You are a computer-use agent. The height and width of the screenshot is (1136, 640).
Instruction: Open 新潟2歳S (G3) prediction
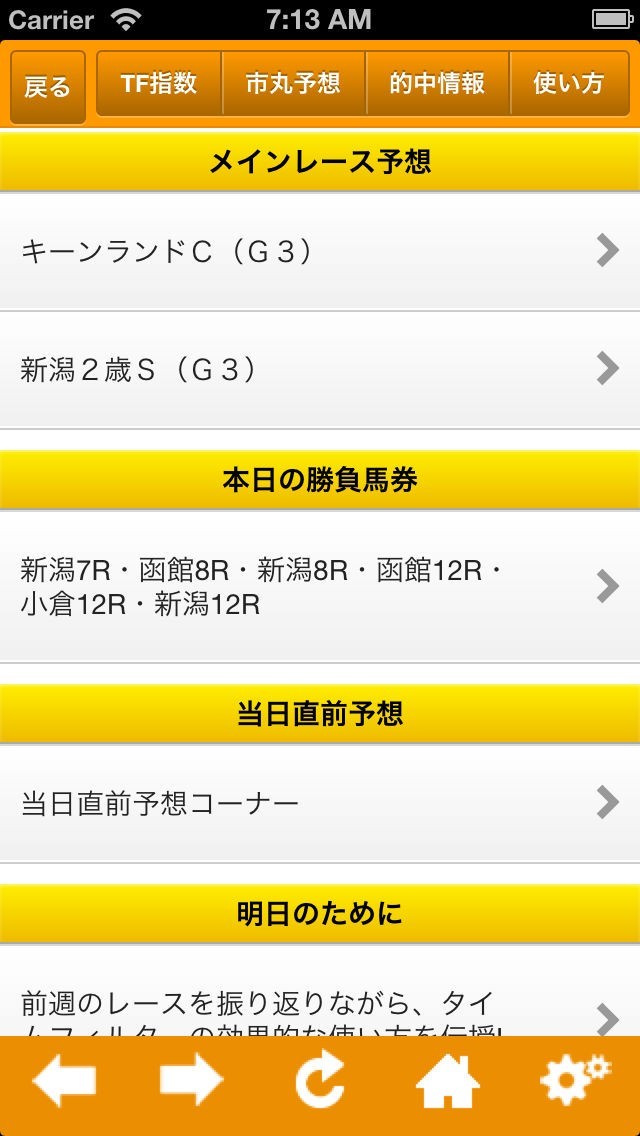(320, 370)
